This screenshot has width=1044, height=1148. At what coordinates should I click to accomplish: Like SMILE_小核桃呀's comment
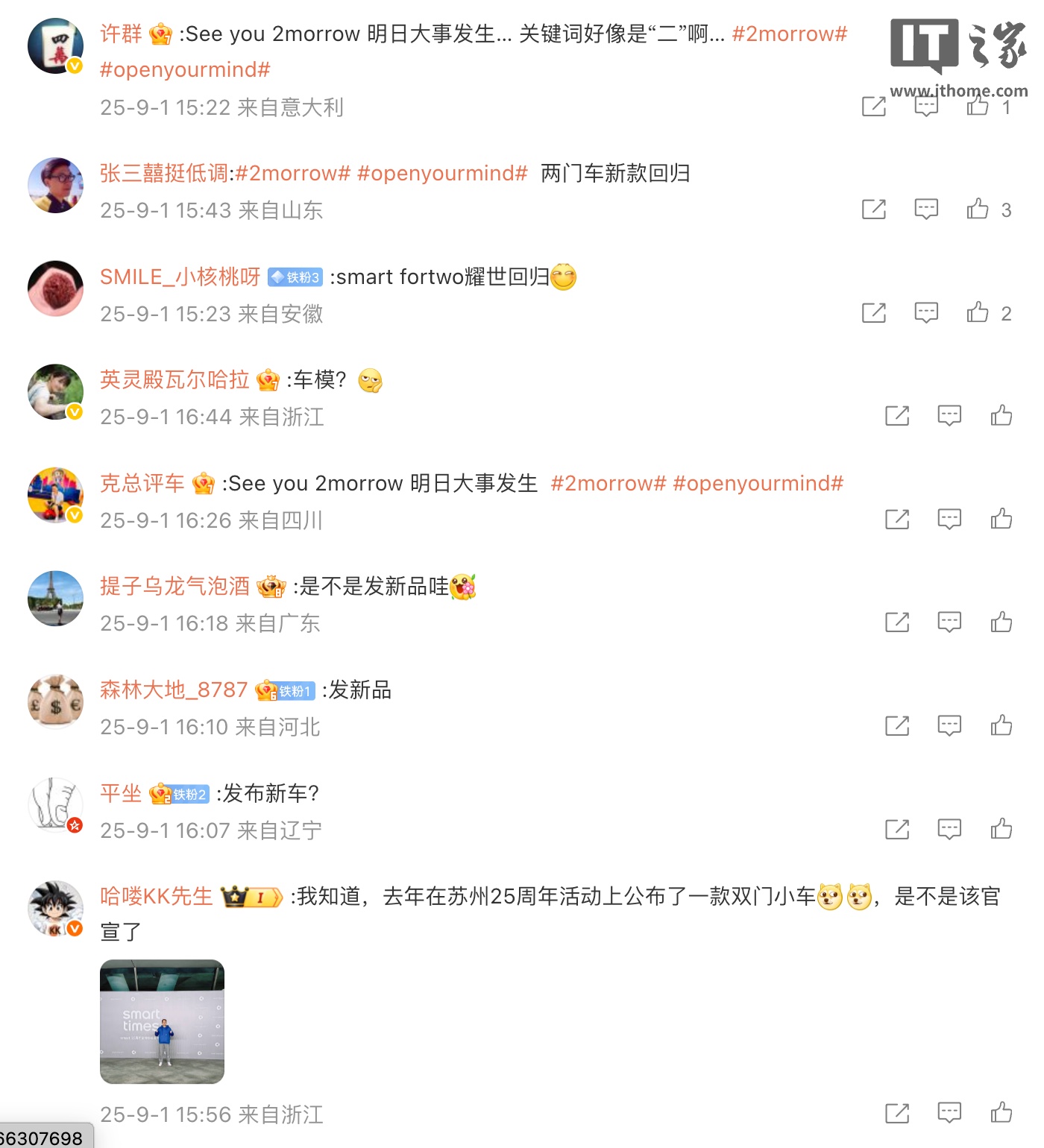tap(978, 312)
